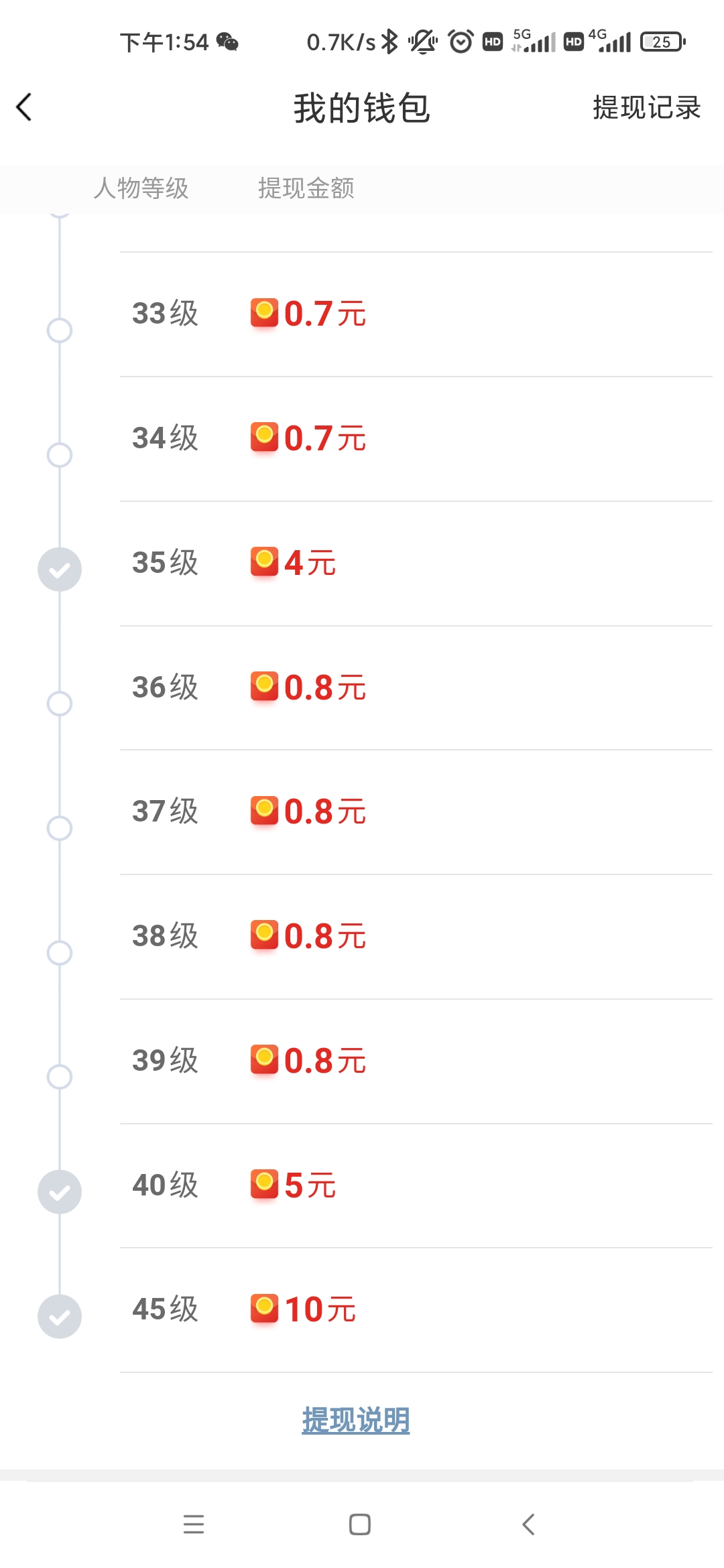Open the 提现说明 link
The width and height of the screenshot is (724, 1568).
tap(355, 1420)
